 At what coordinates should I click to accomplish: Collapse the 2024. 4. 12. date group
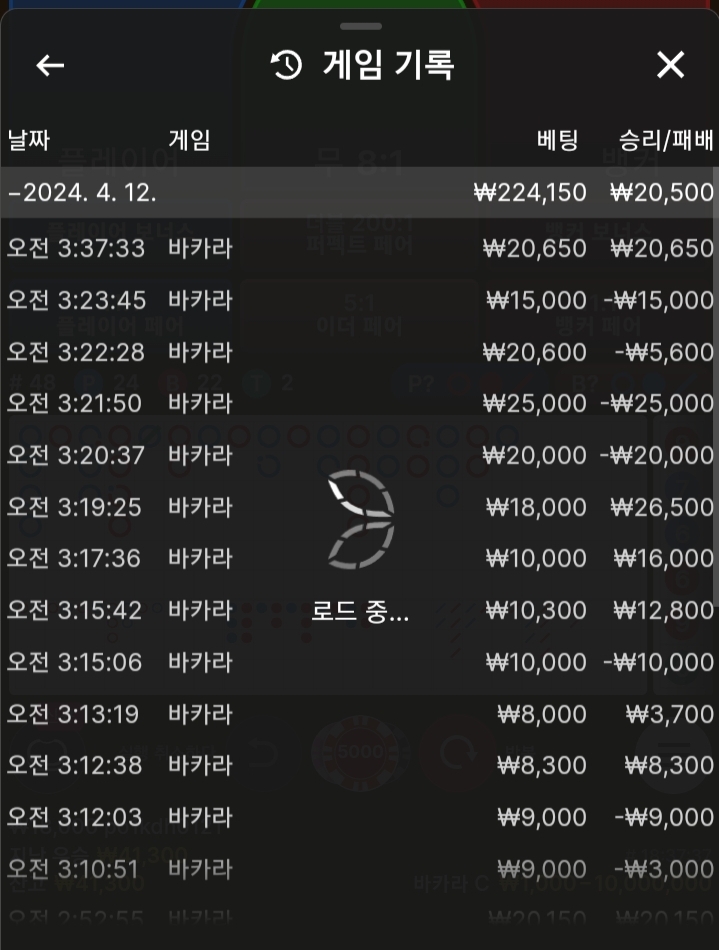[82, 193]
